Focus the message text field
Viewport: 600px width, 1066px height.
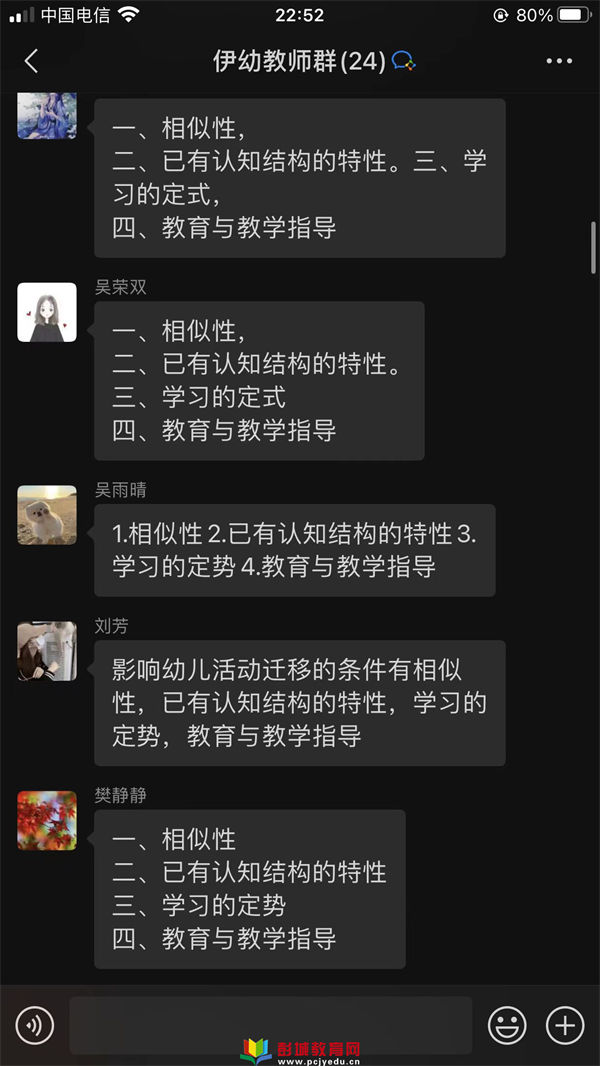[x=270, y=1024]
